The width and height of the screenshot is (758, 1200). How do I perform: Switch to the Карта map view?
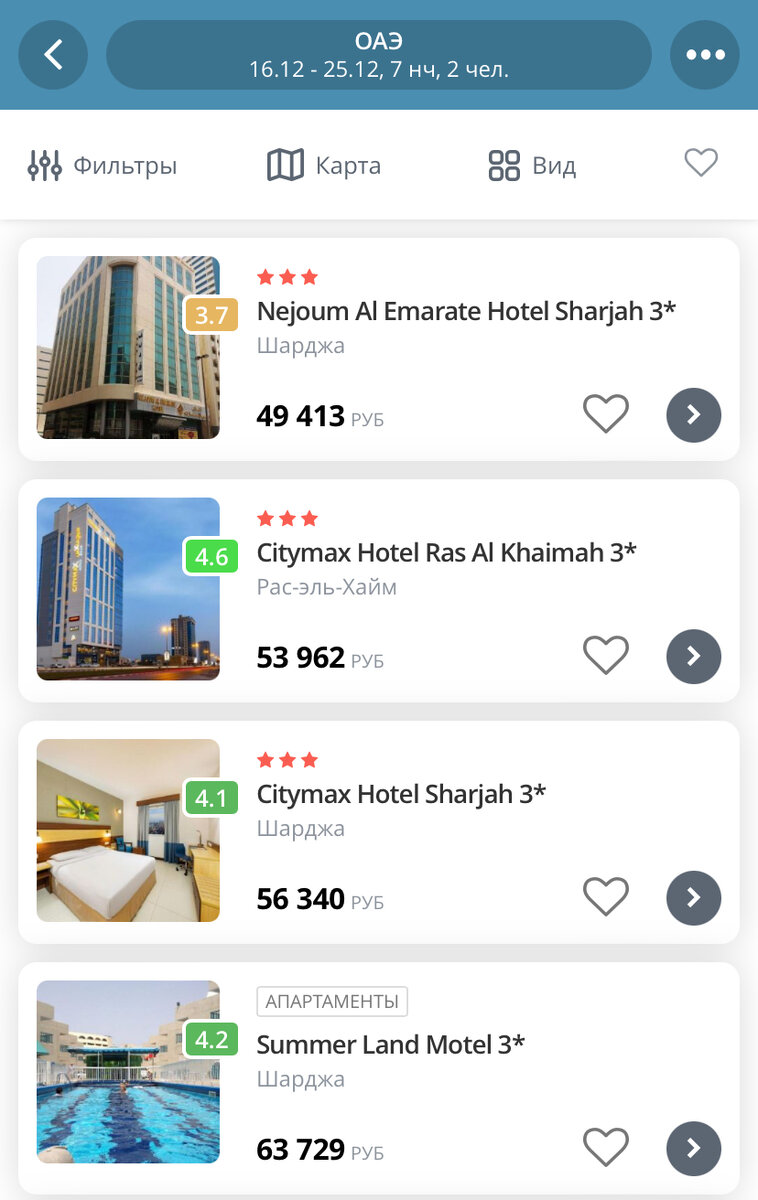click(x=324, y=165)
